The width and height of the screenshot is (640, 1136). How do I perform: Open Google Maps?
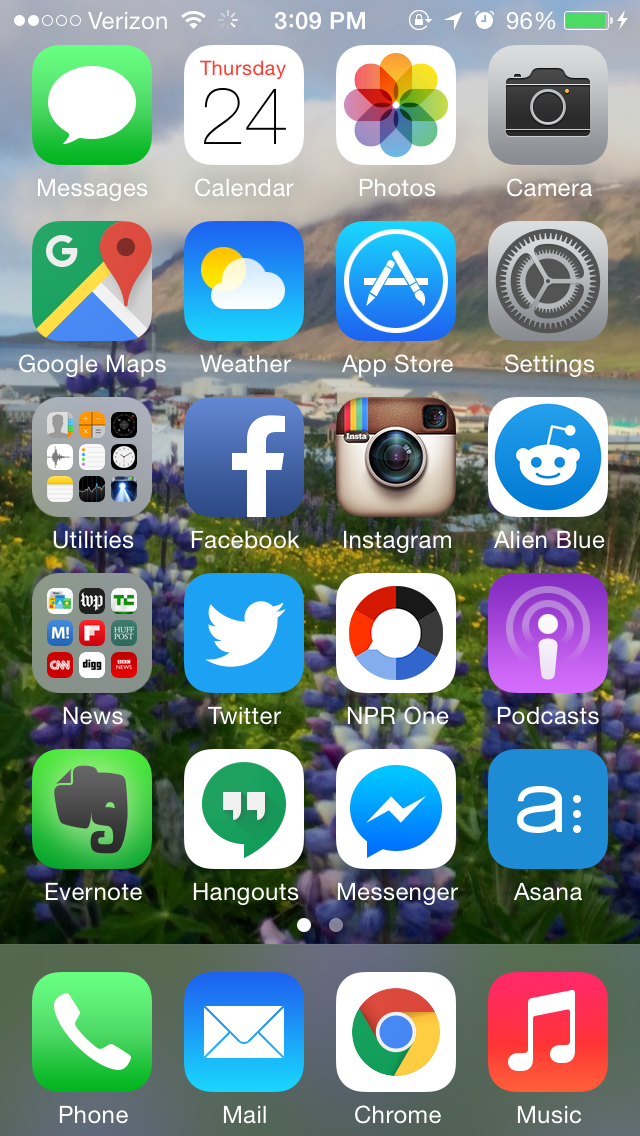point(92,281)
